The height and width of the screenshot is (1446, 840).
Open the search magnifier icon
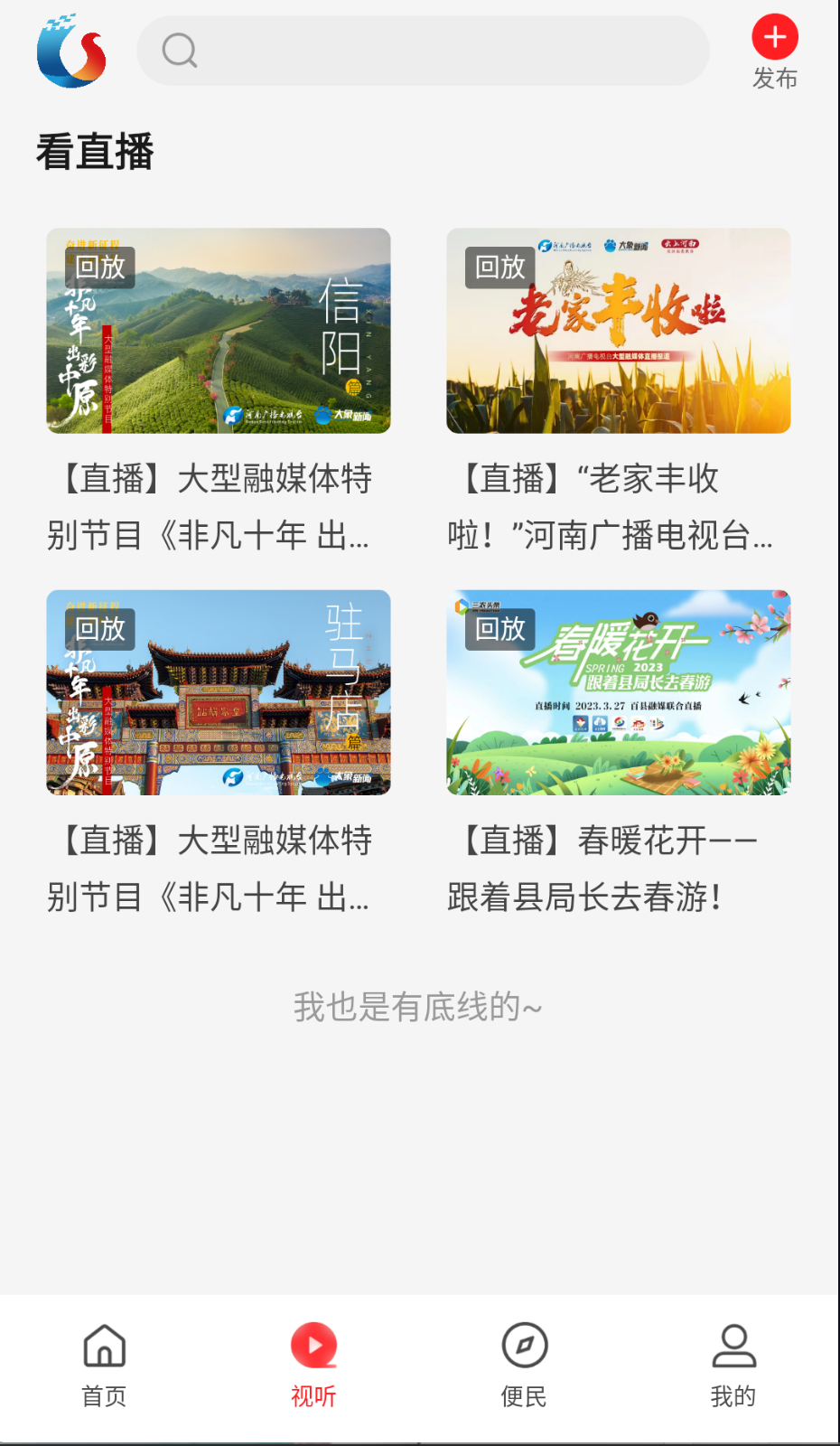177,51
